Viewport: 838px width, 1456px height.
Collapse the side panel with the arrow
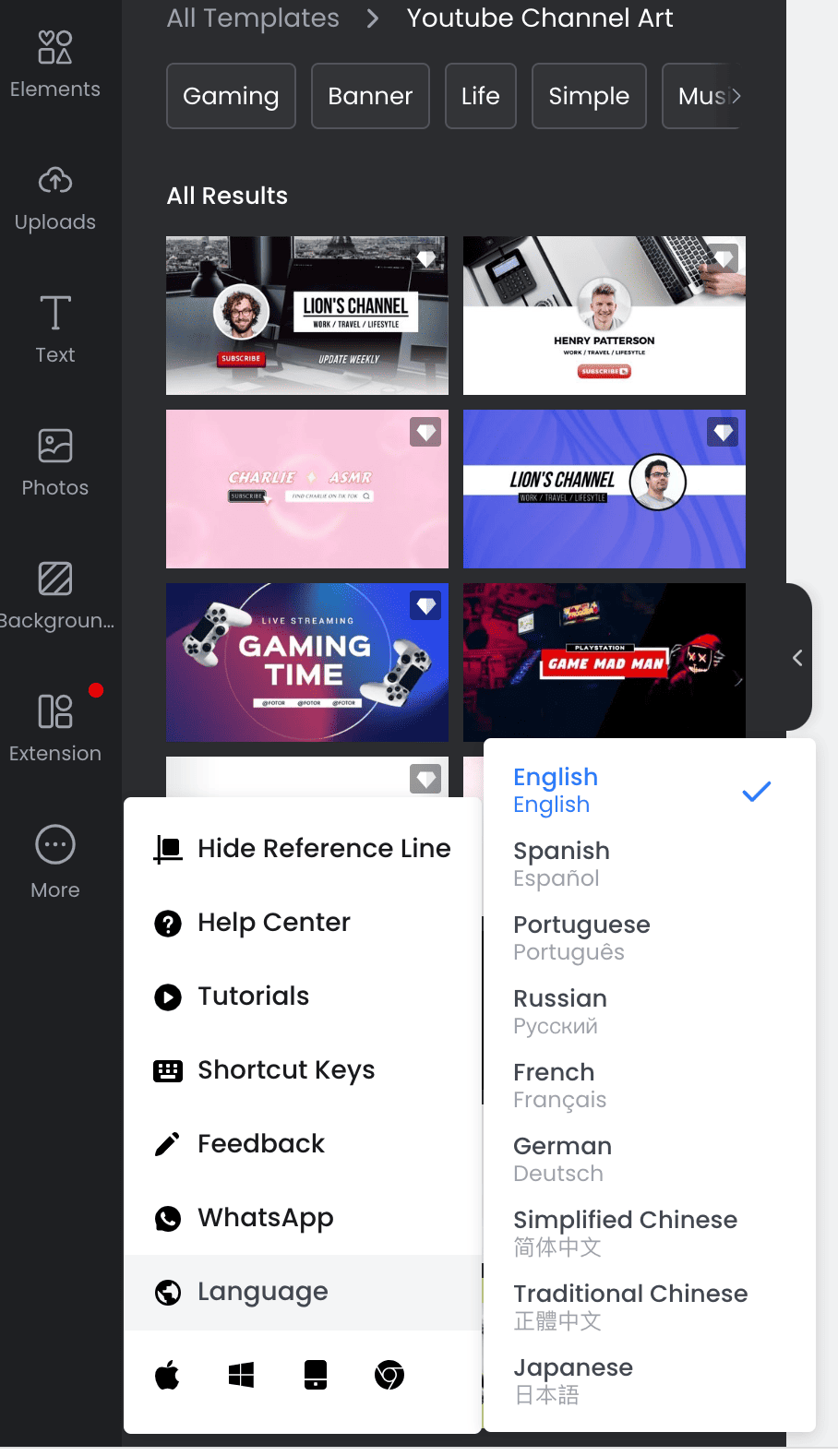click(x=797, y=657)
